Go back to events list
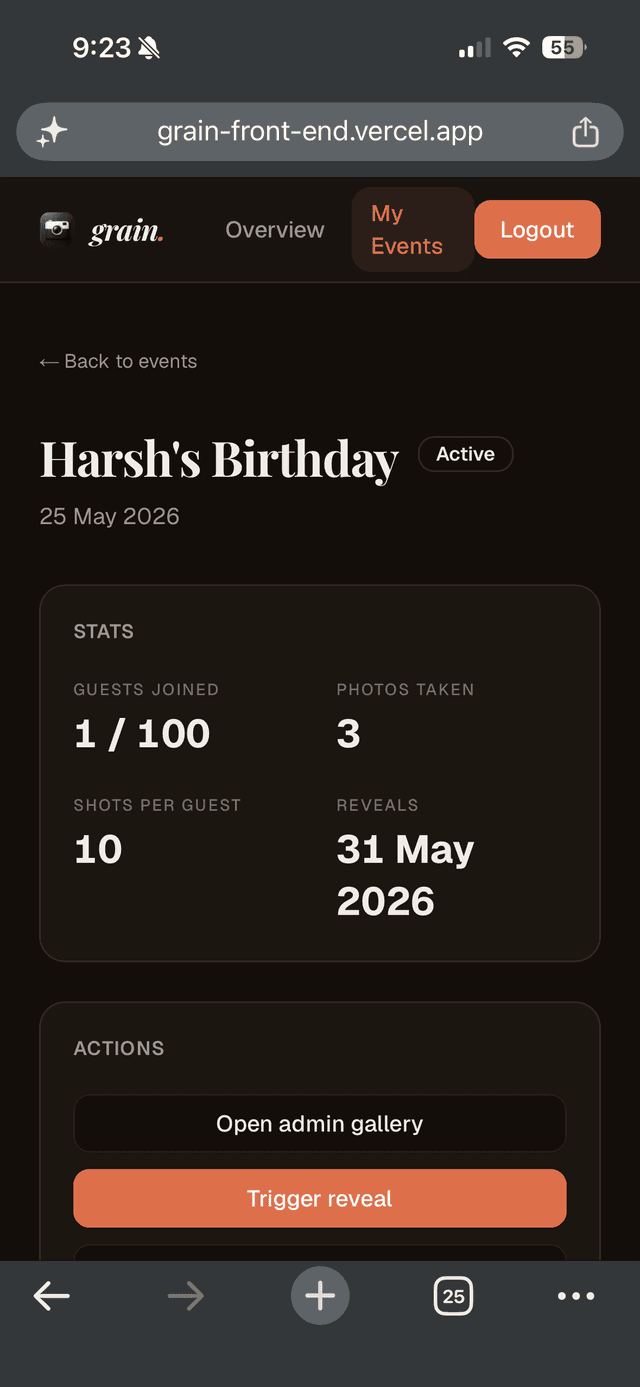640x1387 pixels. pos(118,362)
